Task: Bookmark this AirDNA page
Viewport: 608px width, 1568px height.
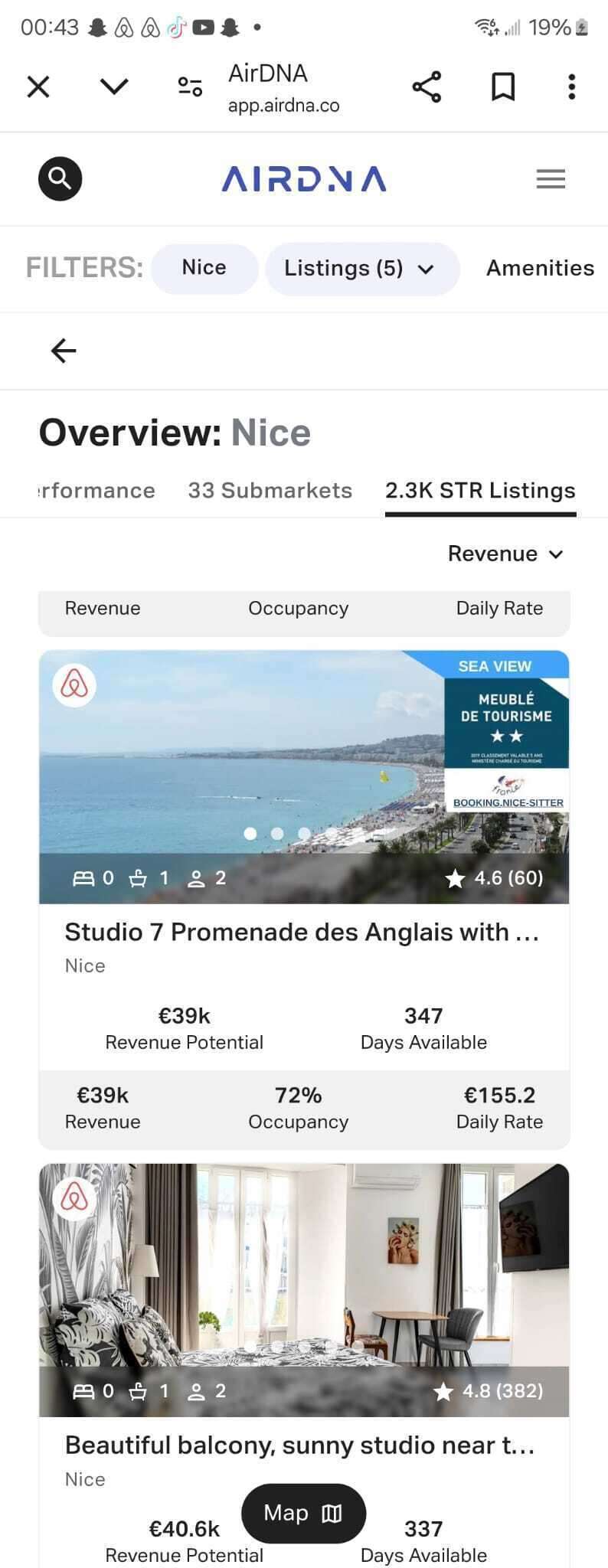Action: tap(502, 87)
